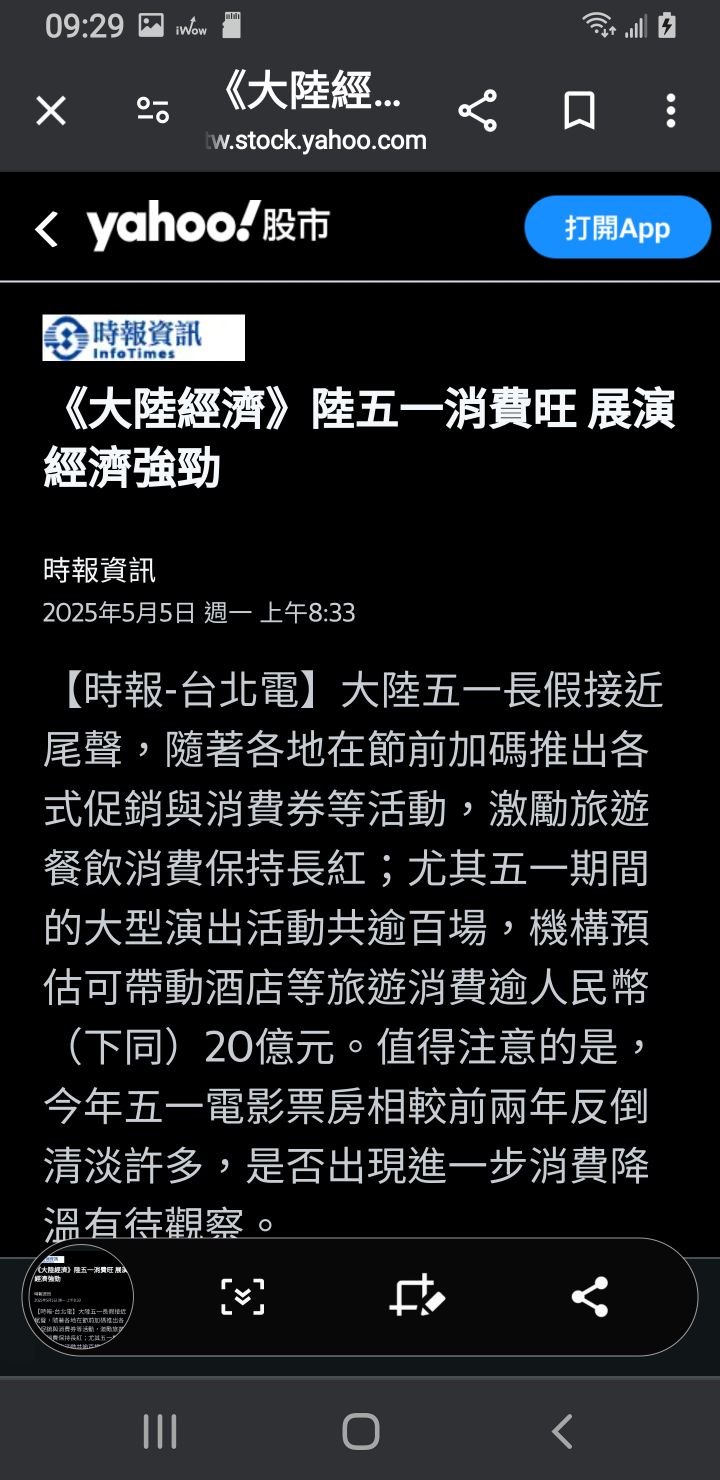Open site settings icon beside the URL
The image size is (720, 1480).
pos(153,111)
